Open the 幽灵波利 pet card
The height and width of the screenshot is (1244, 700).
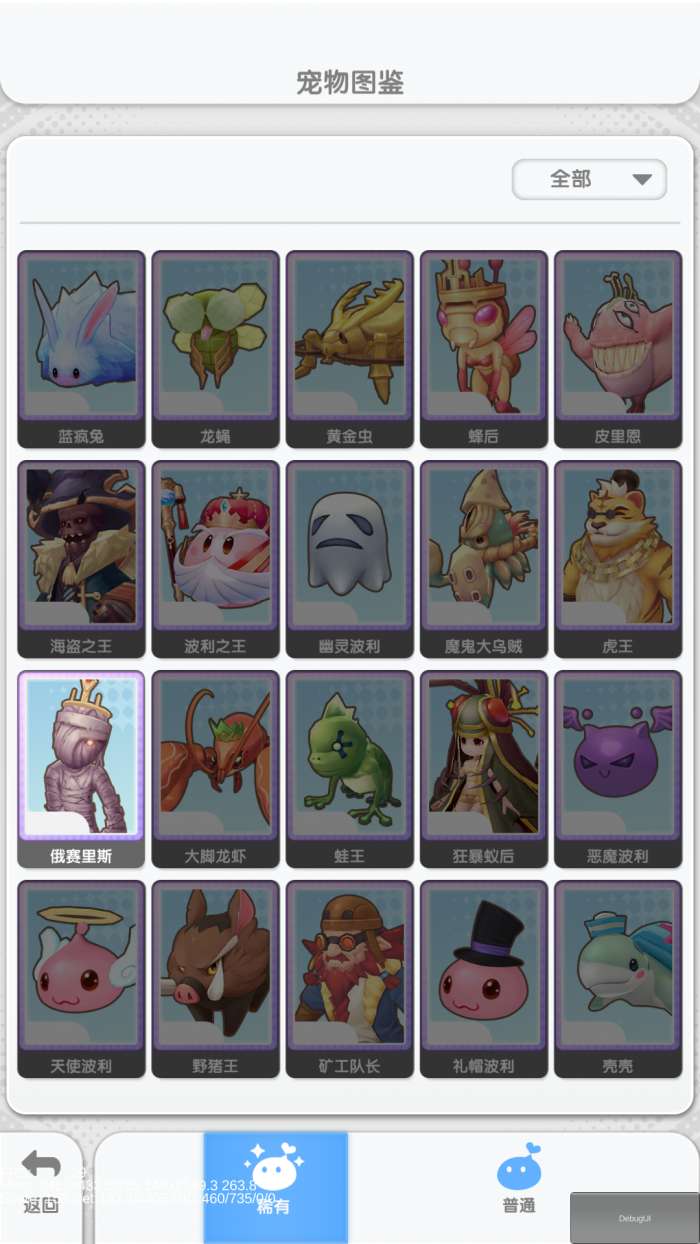tap(349, 559)
